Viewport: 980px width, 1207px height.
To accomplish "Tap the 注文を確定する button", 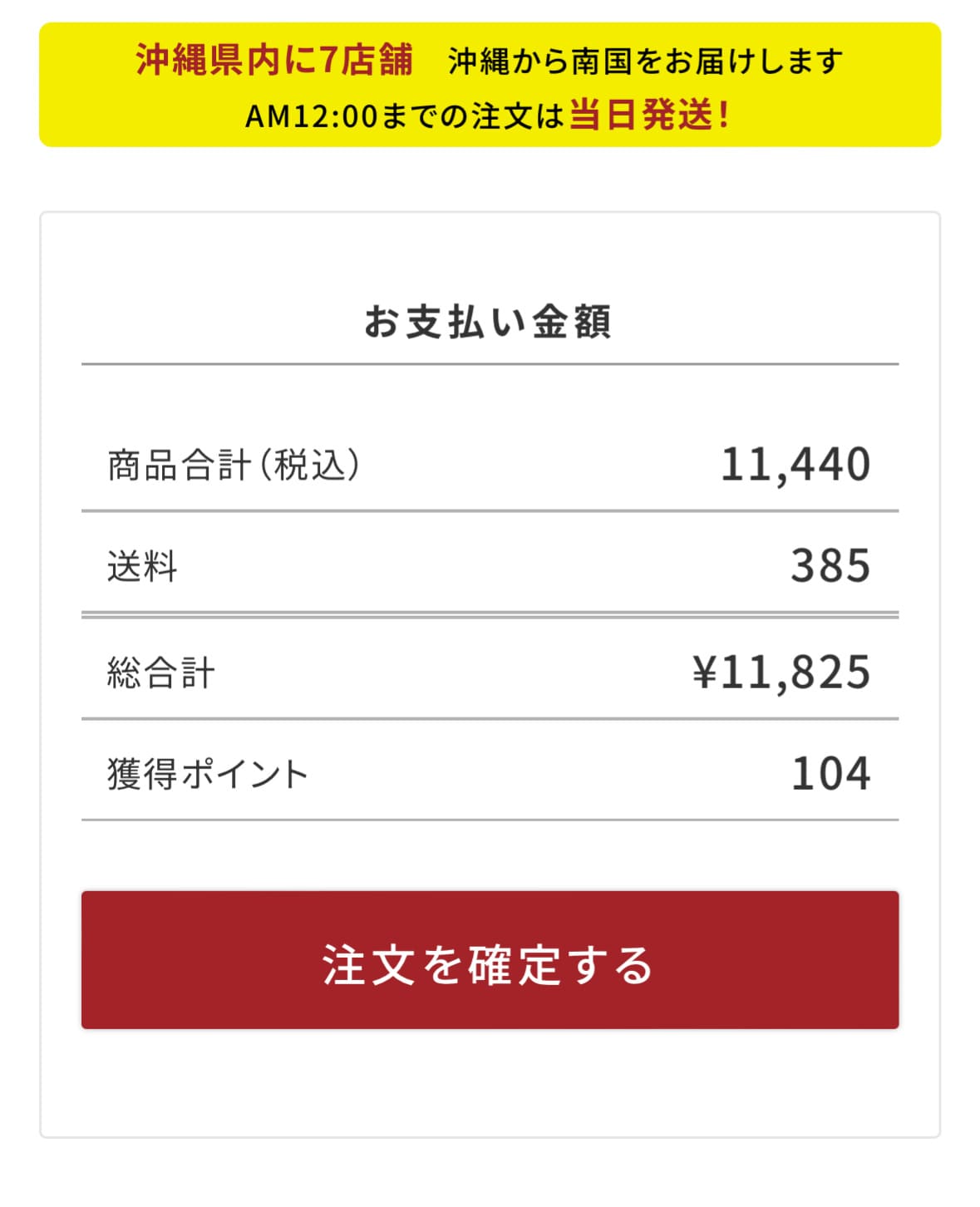I will (x=490, y=960).
